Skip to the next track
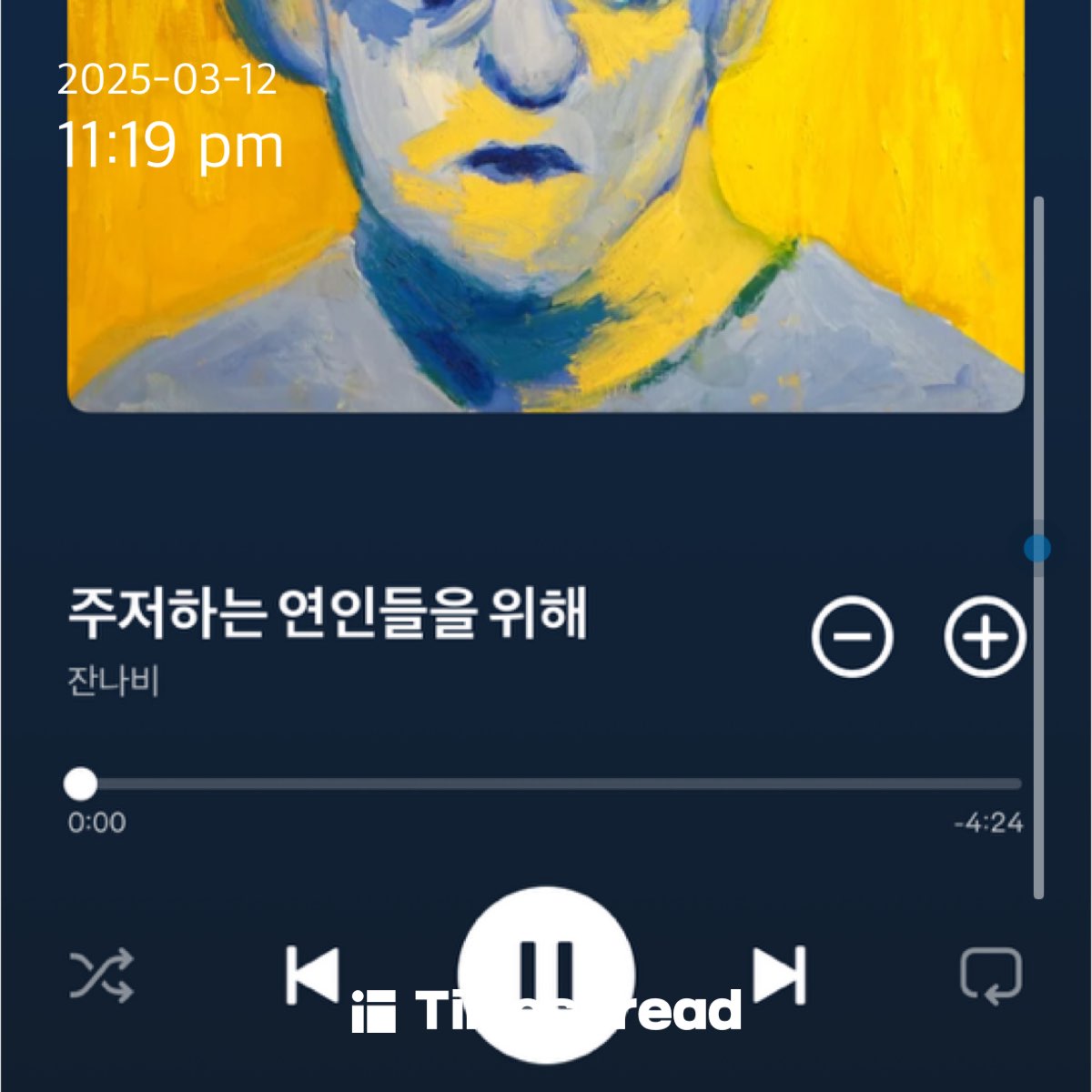Image resolution: width=1092 pixels, height=1092 pixels. click(x=780, y=976)
